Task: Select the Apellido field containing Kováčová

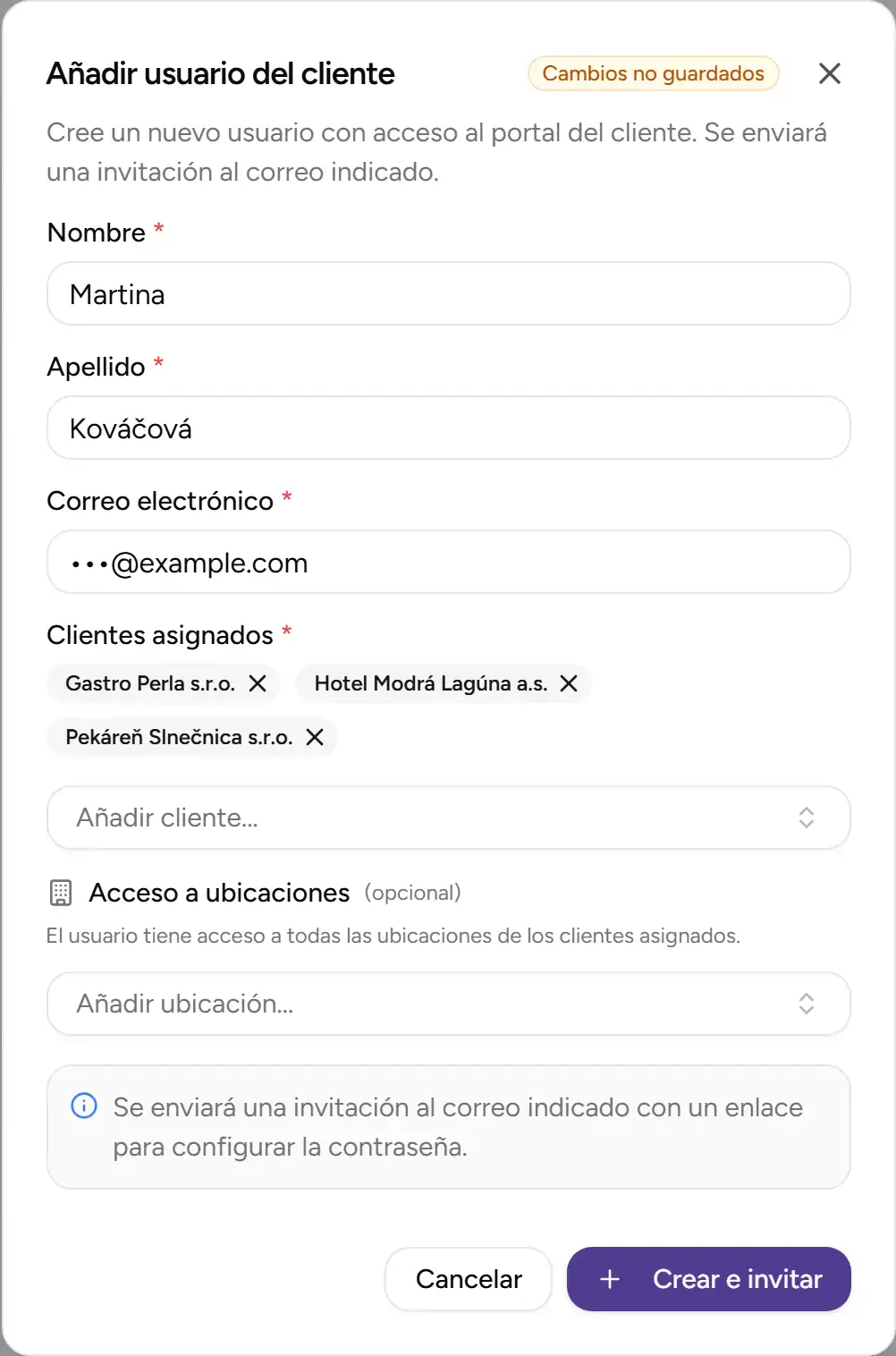Action: click(447, 428)
